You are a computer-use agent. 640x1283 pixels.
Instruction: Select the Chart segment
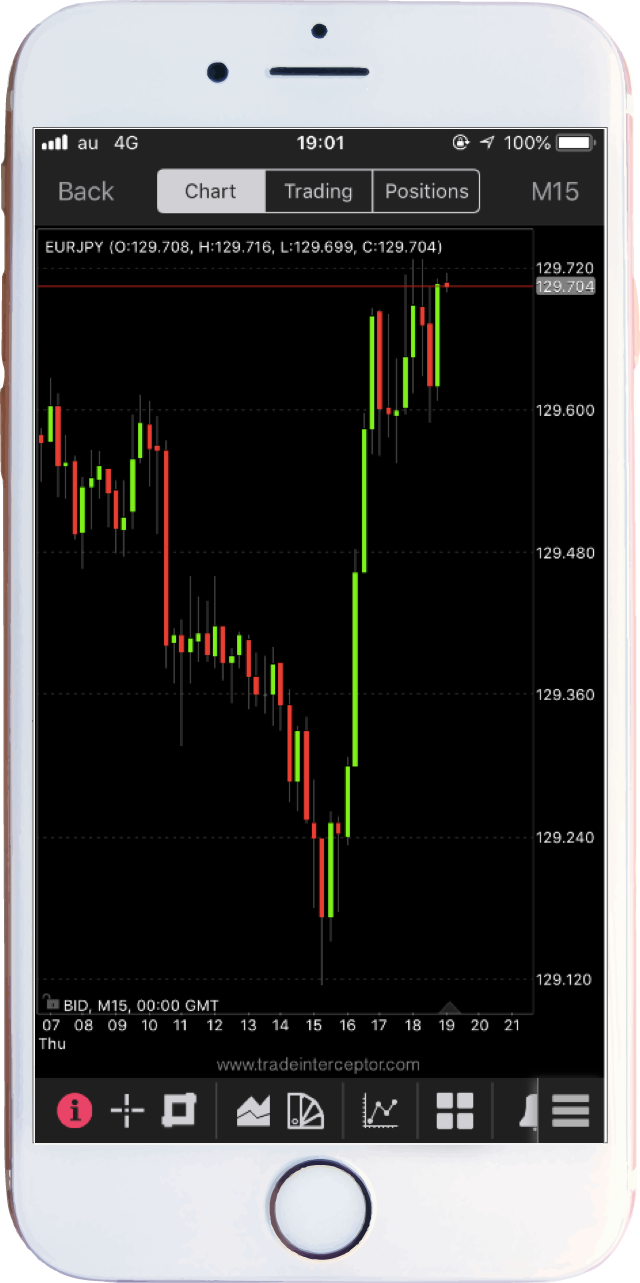pos(211,191)
